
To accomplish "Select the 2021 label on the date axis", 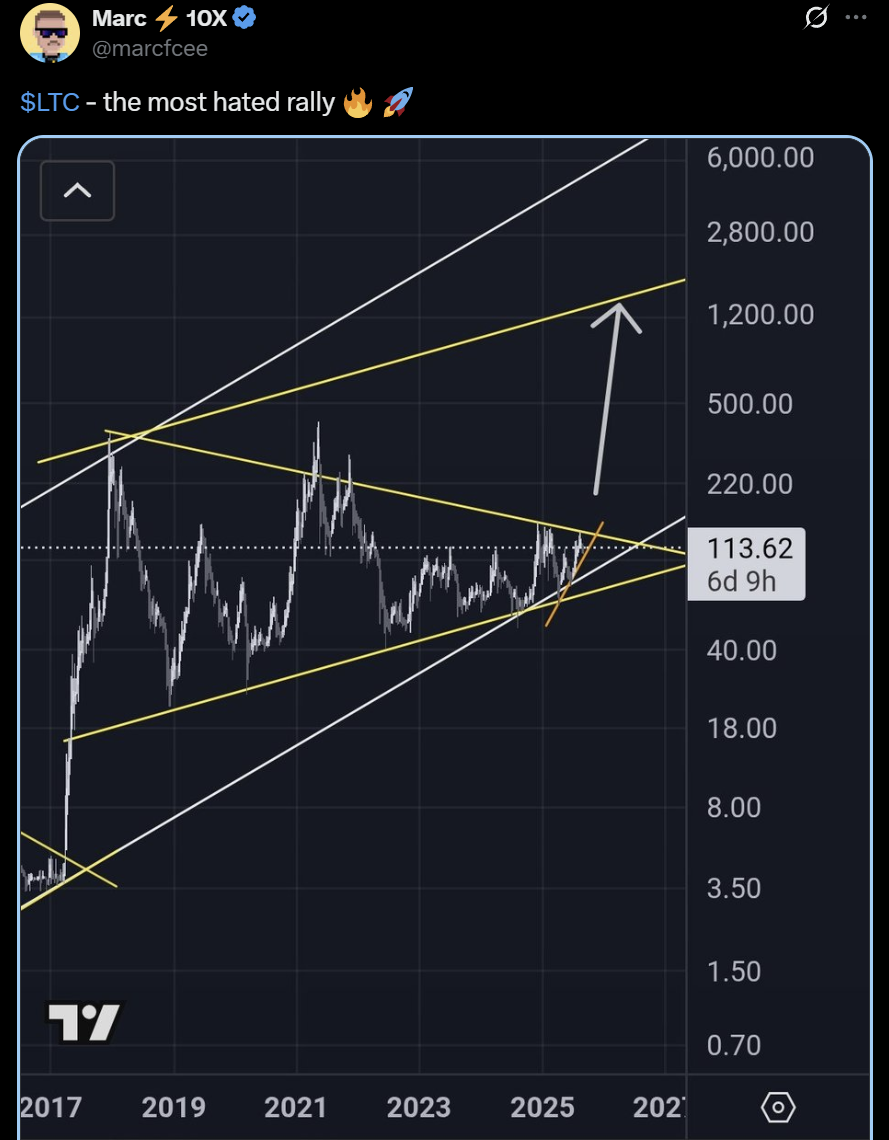I will [x=295, y=1107].
